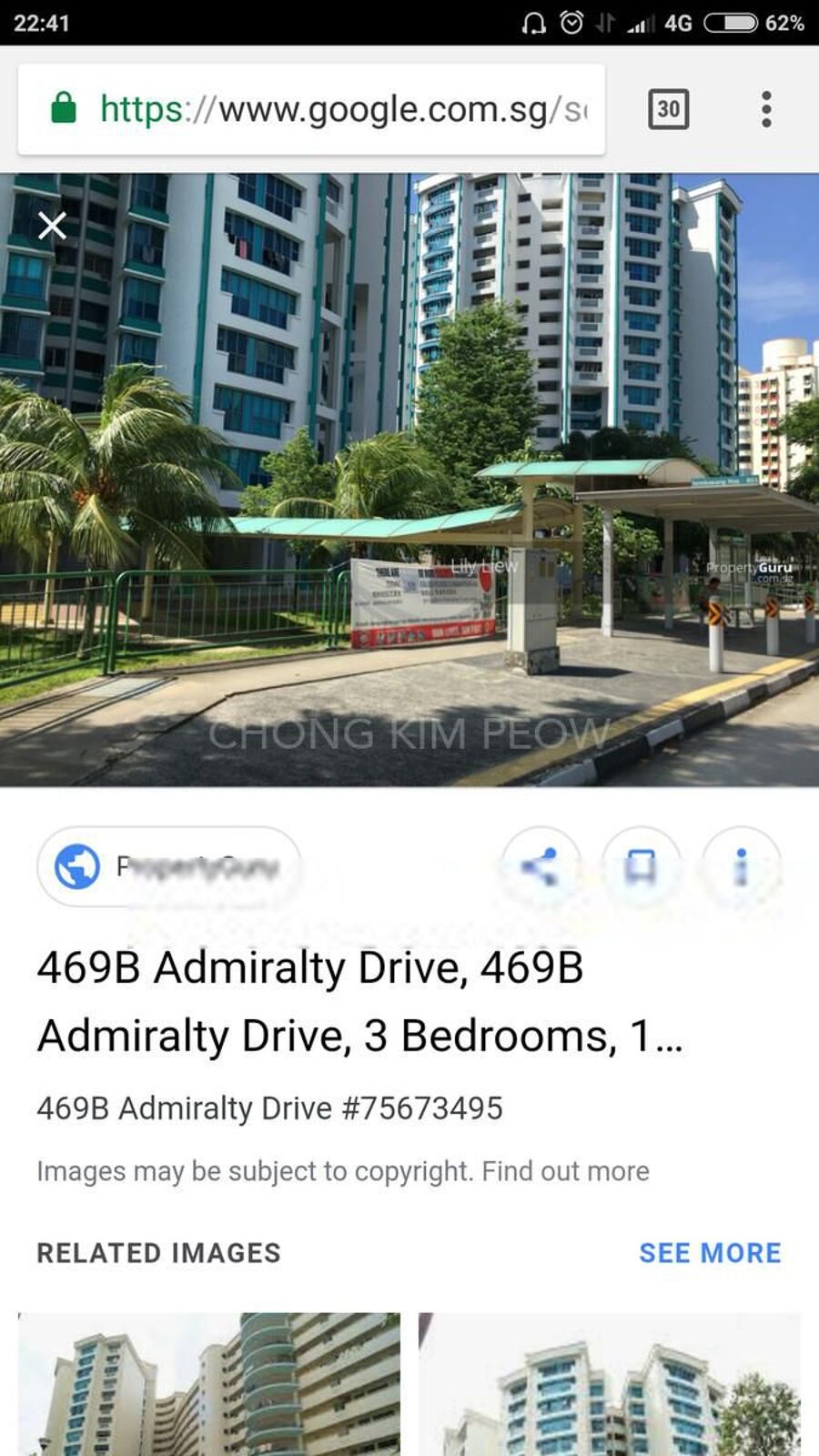This screenshot has height=1456, width=819.
Task: Open the second related image thumbnail
Action: (x=609, y=1383)
